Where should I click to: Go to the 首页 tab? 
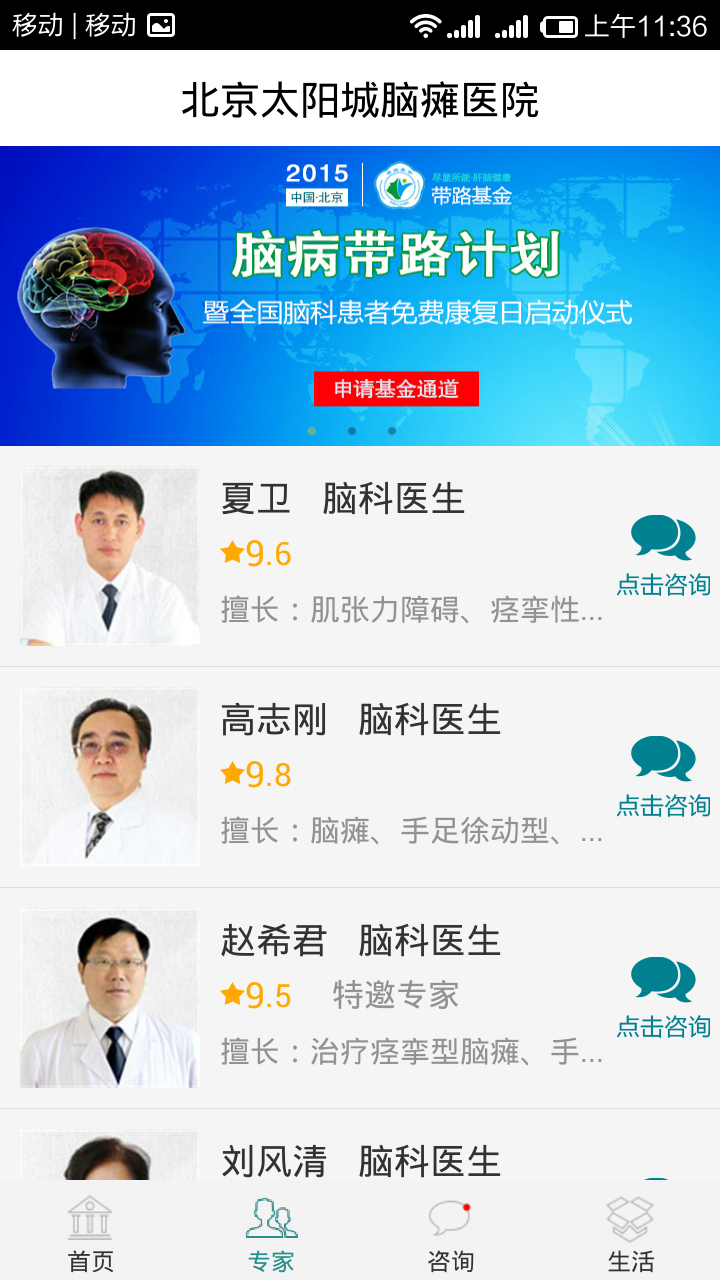pyautogui.click(x=90, y=1234)
